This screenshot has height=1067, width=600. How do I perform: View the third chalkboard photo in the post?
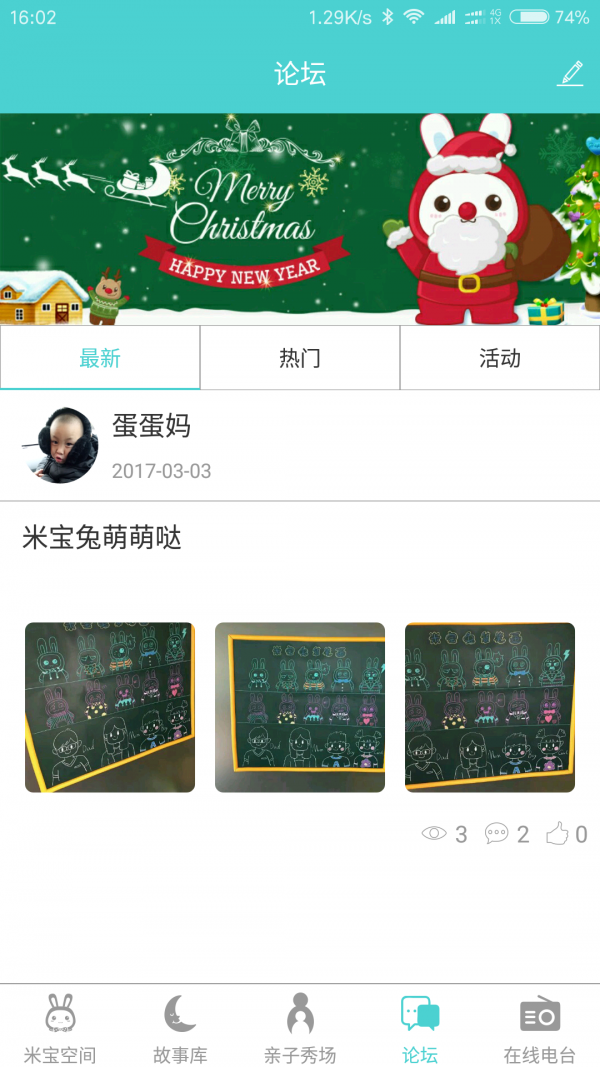(490, 707)
